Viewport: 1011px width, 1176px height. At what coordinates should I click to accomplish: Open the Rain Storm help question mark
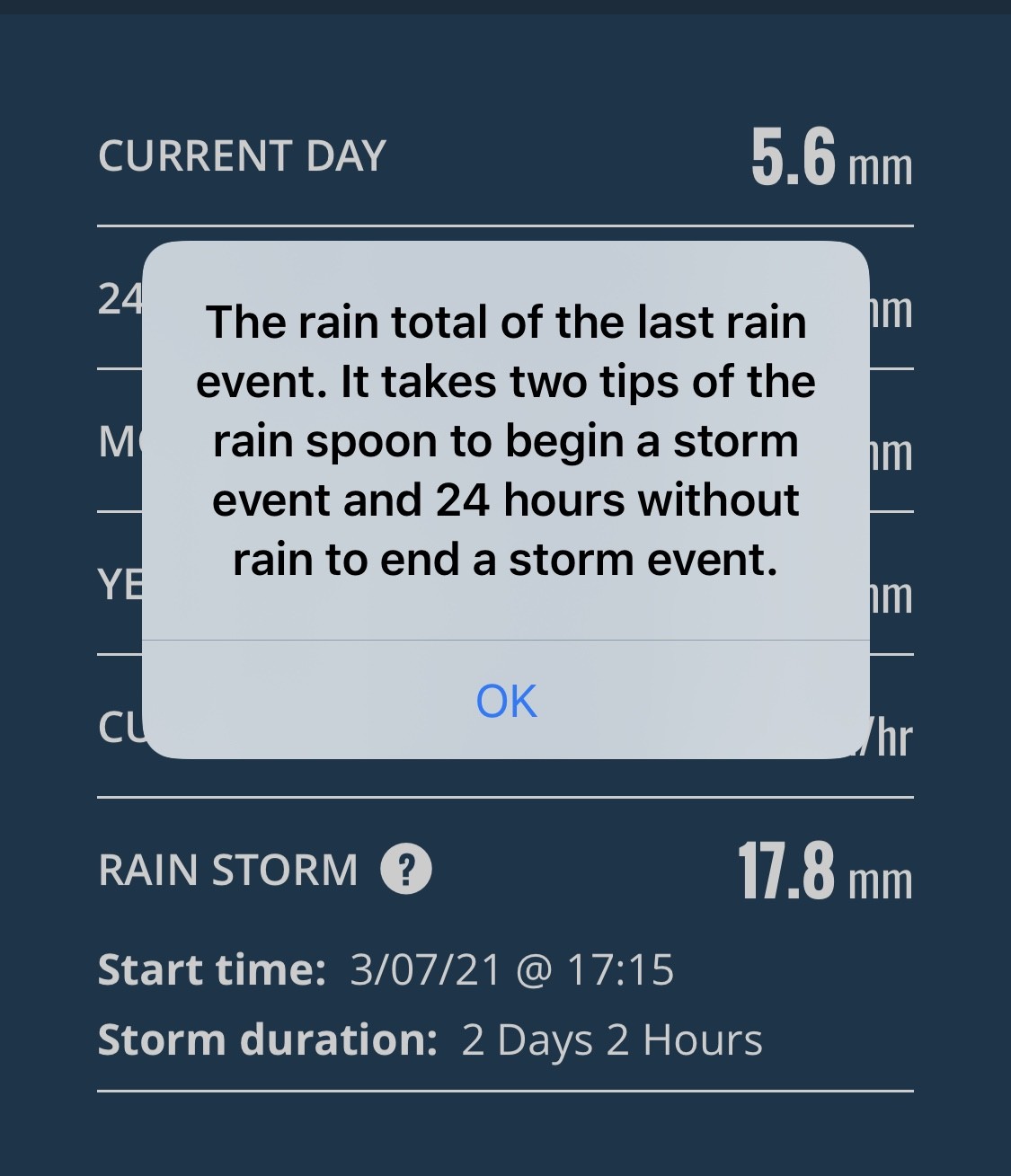click(x=406, y=870)
